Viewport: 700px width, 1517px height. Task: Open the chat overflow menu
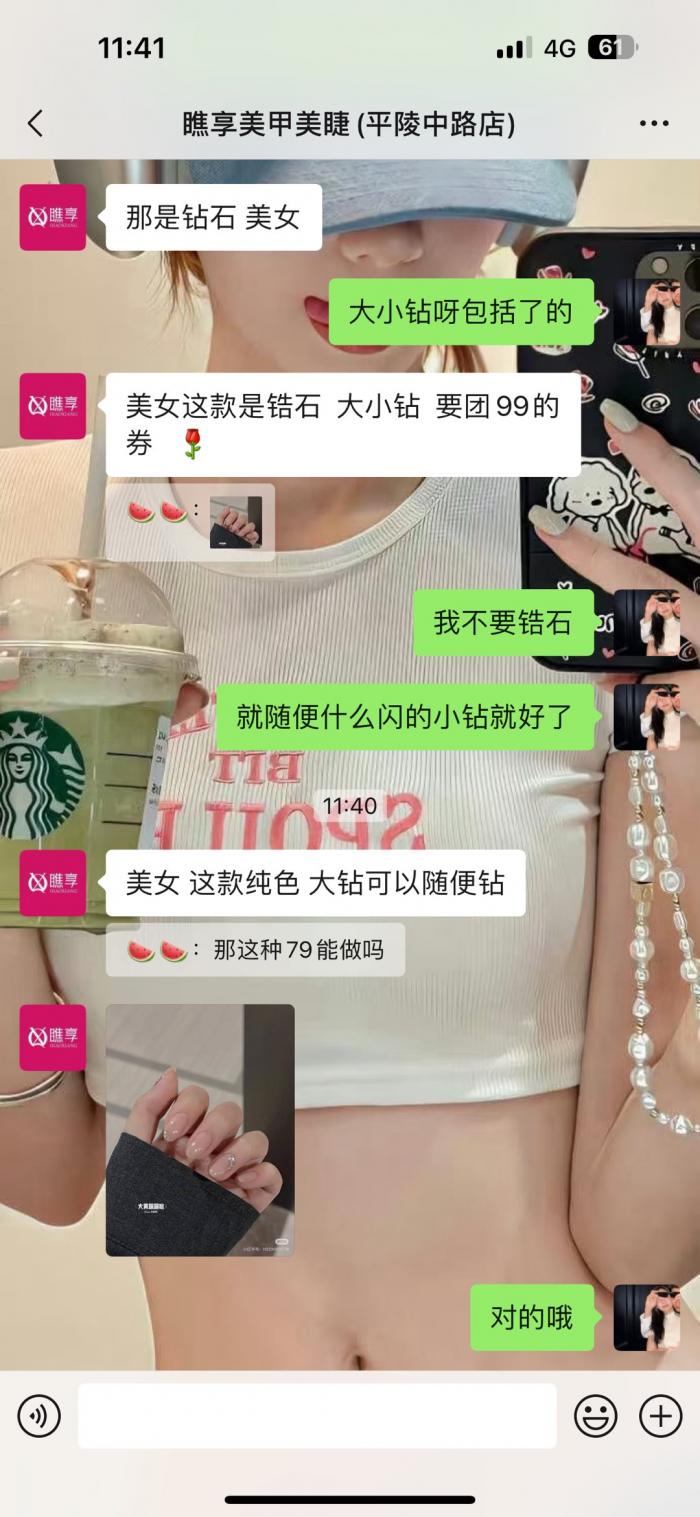[654, 124]
